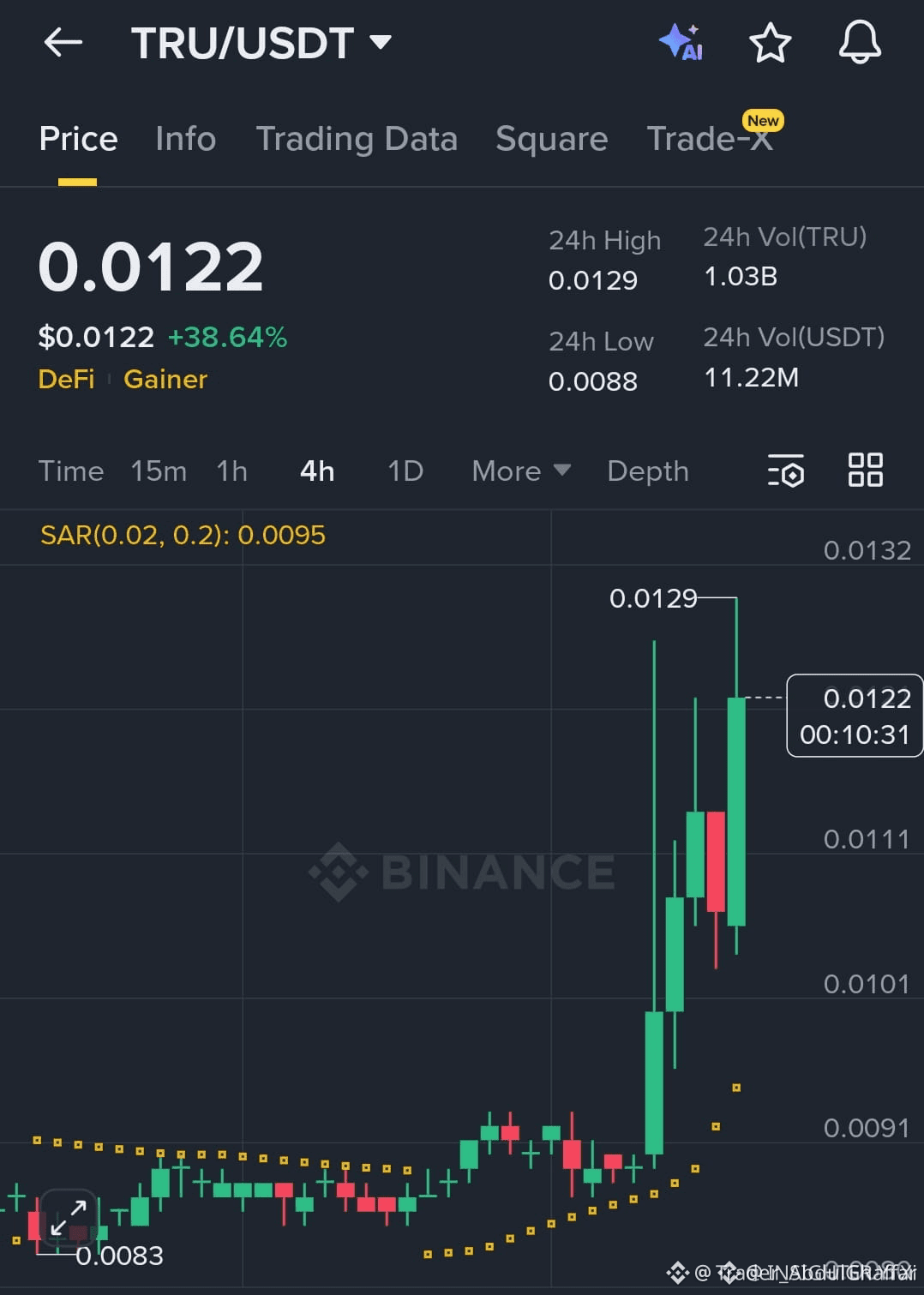Open the chart layout grid icon
The image size is (924, 1295).
(x=865, y=471)
